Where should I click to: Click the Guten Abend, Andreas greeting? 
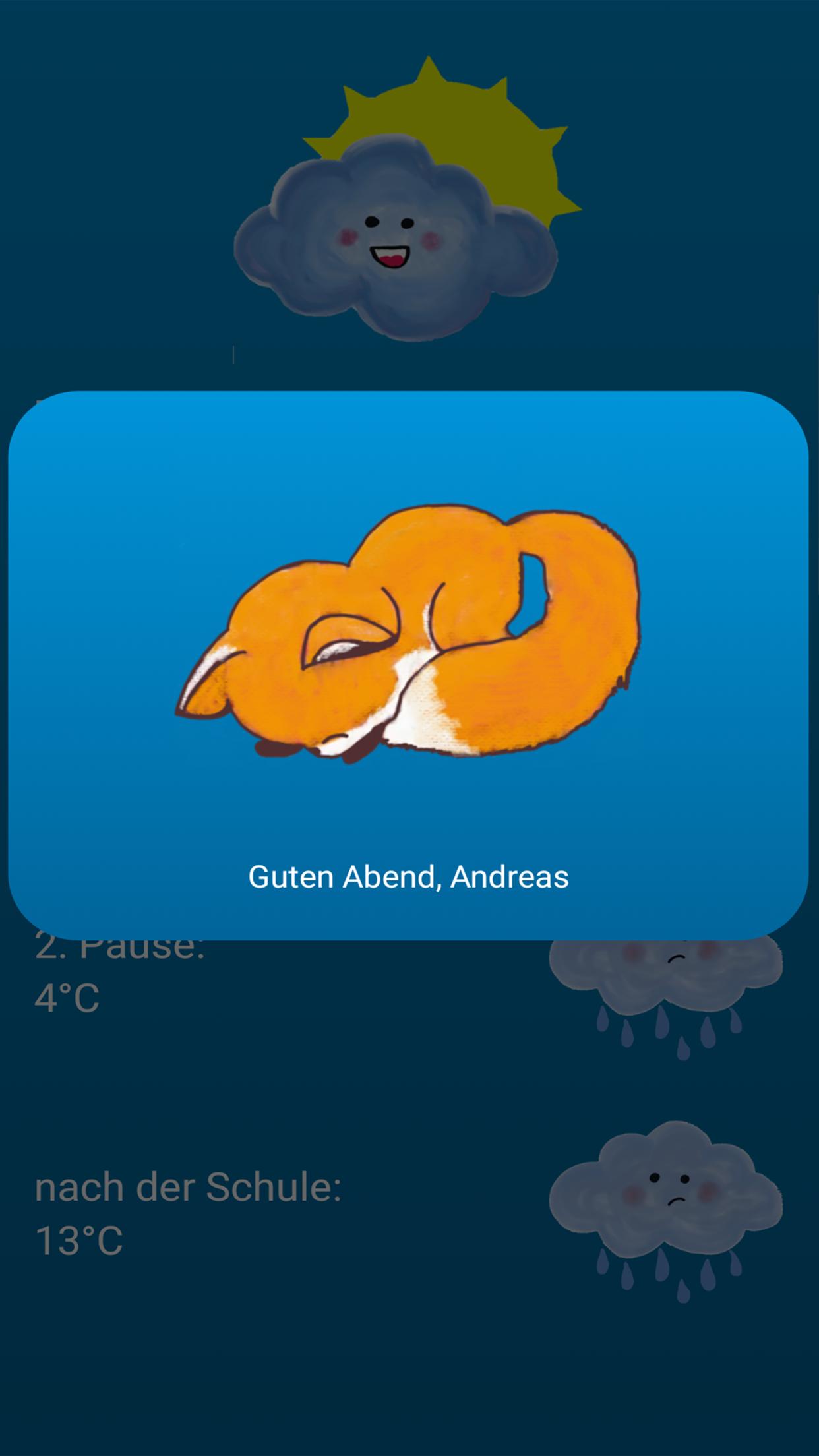click(409, 877)
